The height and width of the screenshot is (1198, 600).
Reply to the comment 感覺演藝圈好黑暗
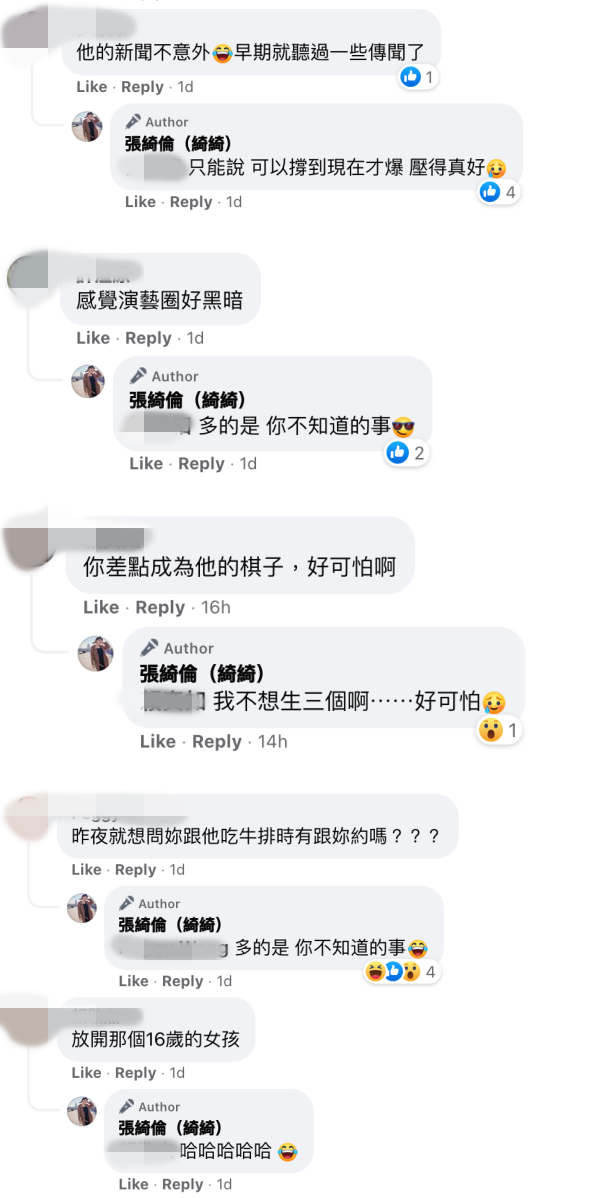[148, 338]
